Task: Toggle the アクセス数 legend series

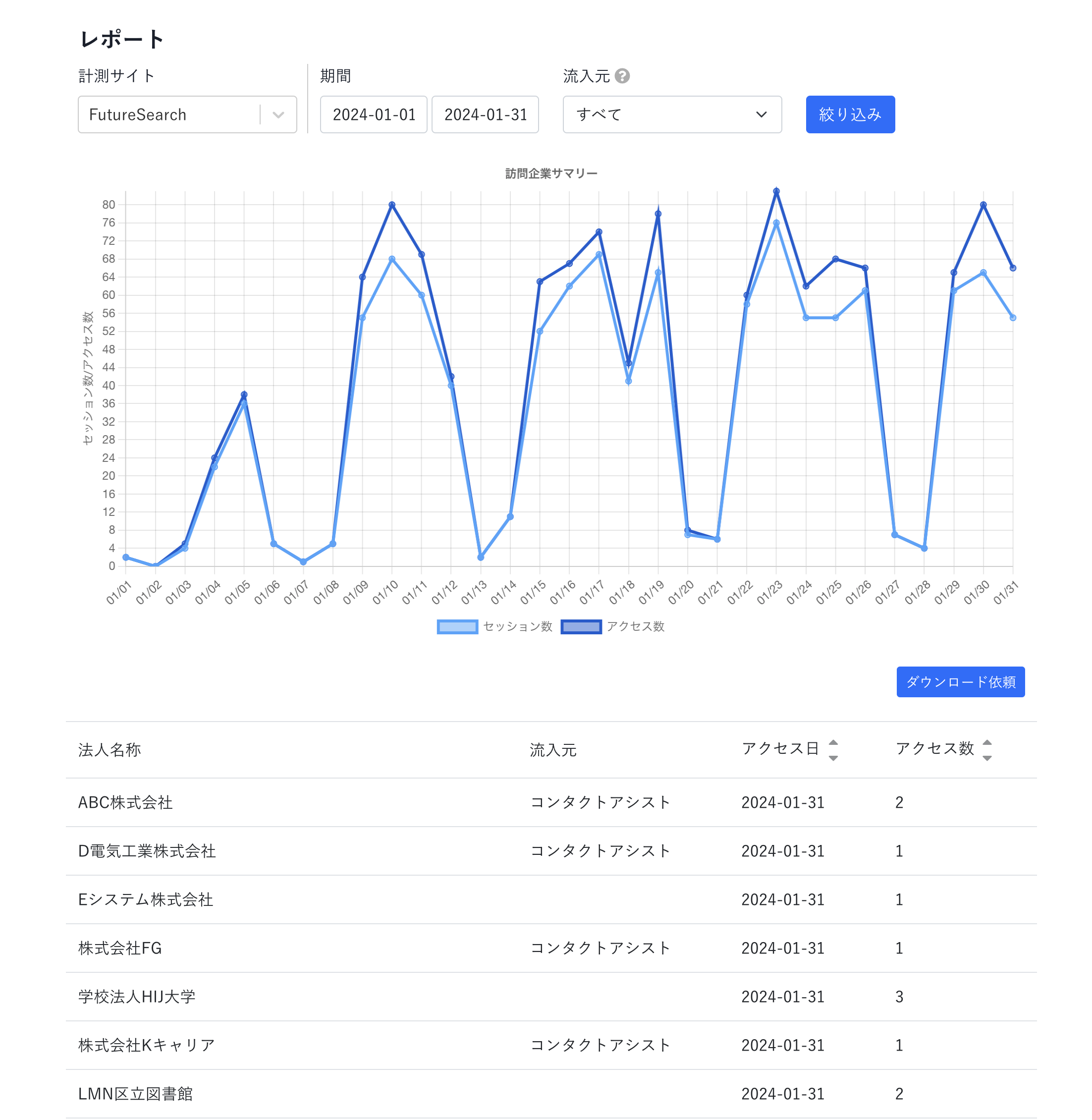Action: 612,626
